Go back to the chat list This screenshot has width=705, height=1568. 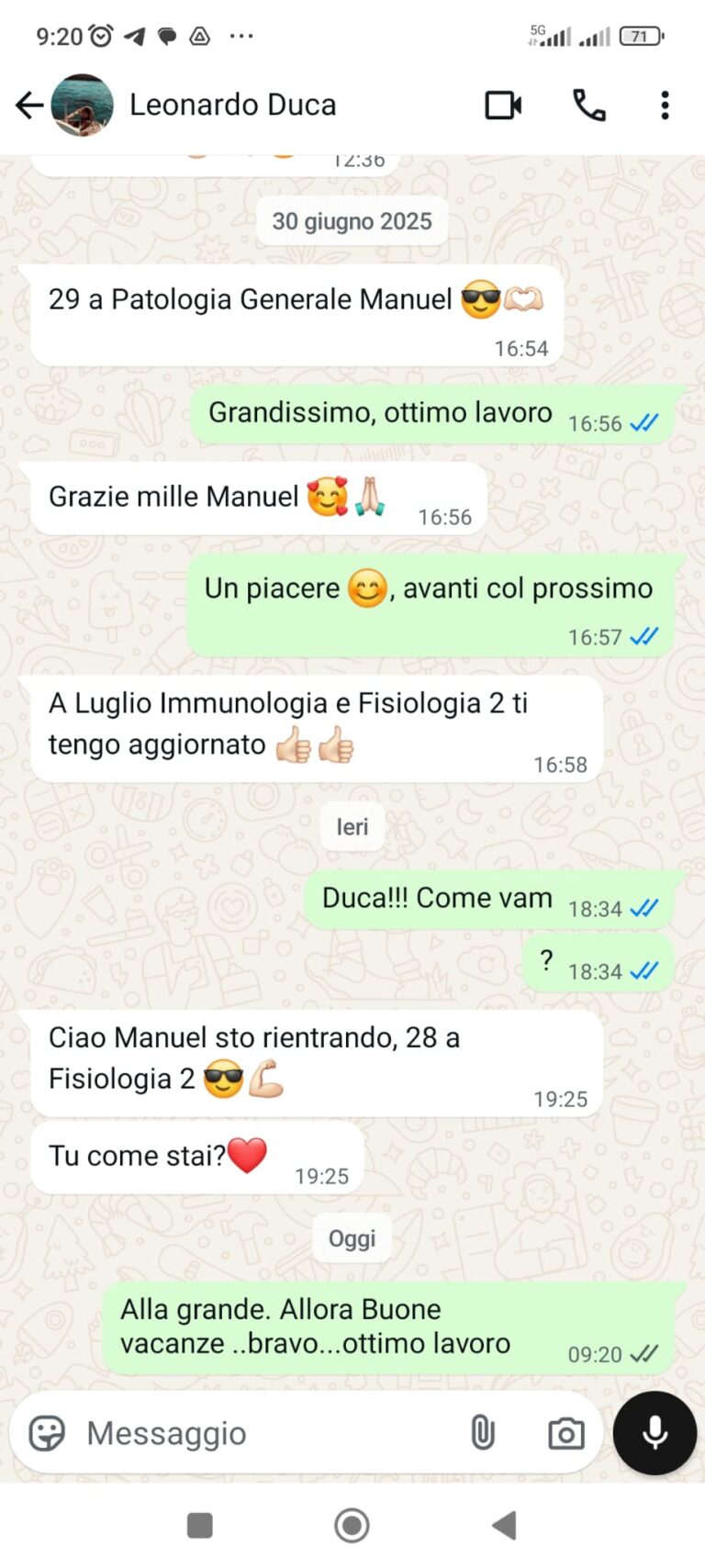[x=29, y=106]
